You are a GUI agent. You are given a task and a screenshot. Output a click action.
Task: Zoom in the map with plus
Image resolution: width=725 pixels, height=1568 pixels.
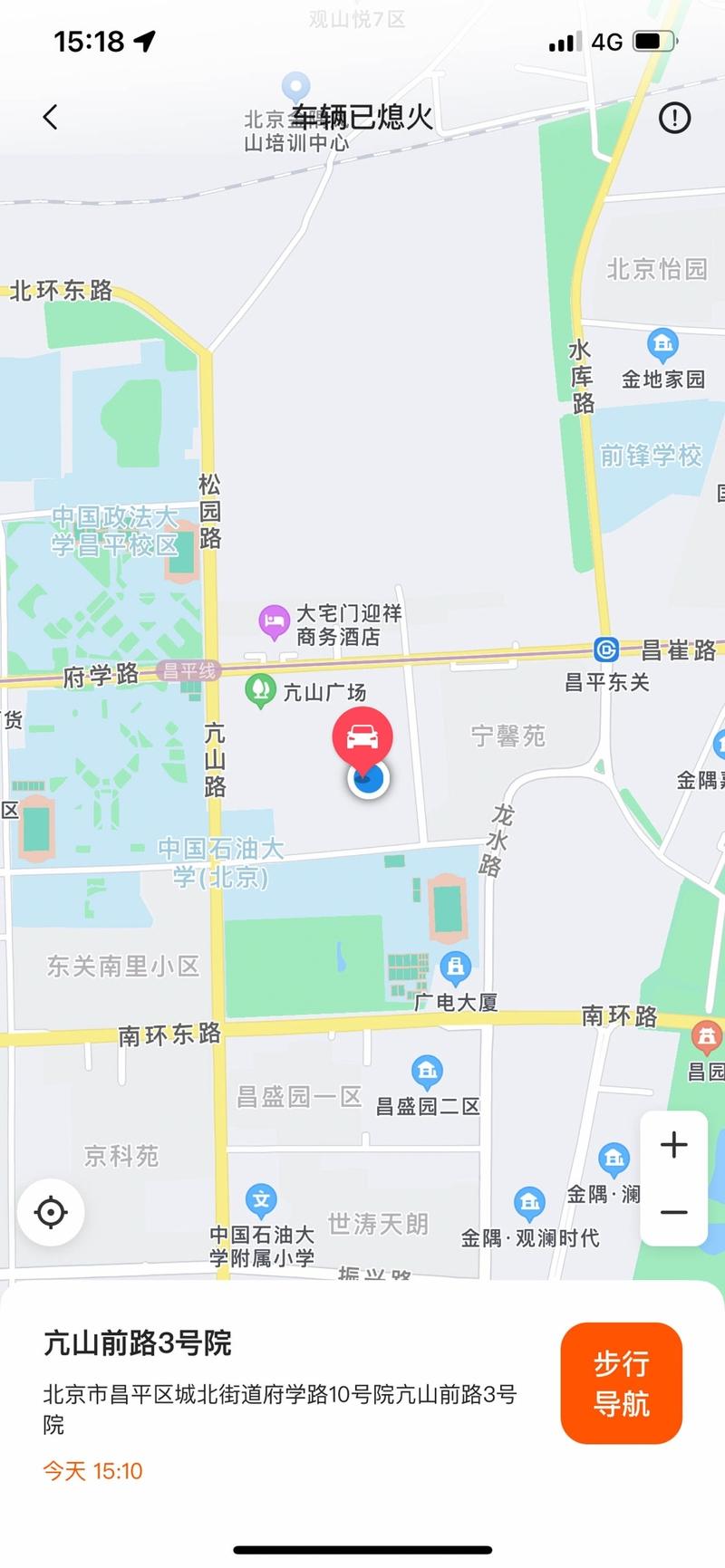point(673,1145)
